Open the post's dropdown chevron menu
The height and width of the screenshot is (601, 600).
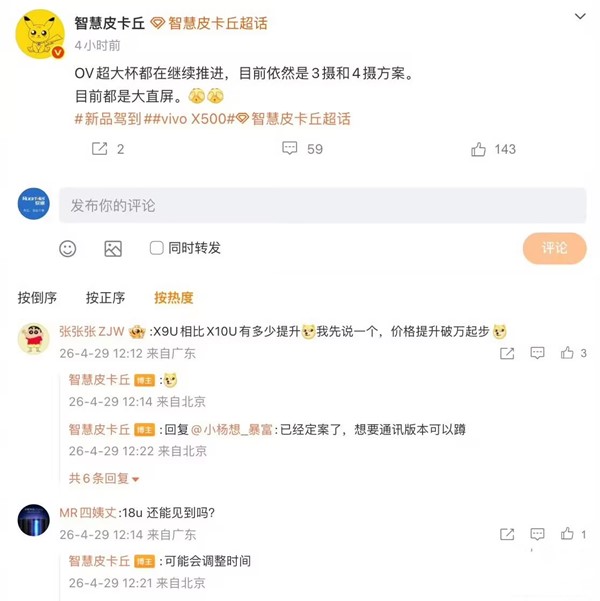(x=580, y=16)
